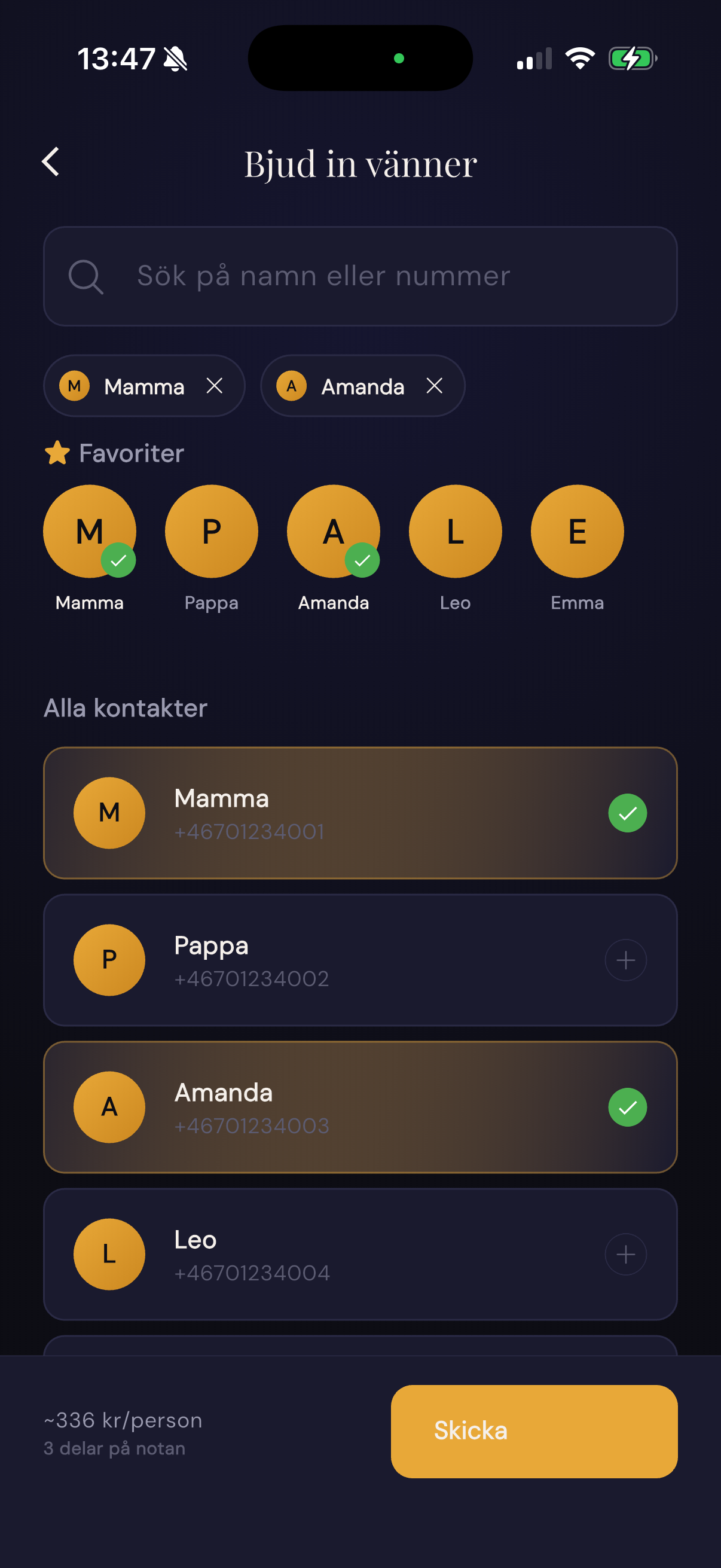Add Emma from Favoriter
Screen dimensions: 721x1568
[x=577, y=532]
